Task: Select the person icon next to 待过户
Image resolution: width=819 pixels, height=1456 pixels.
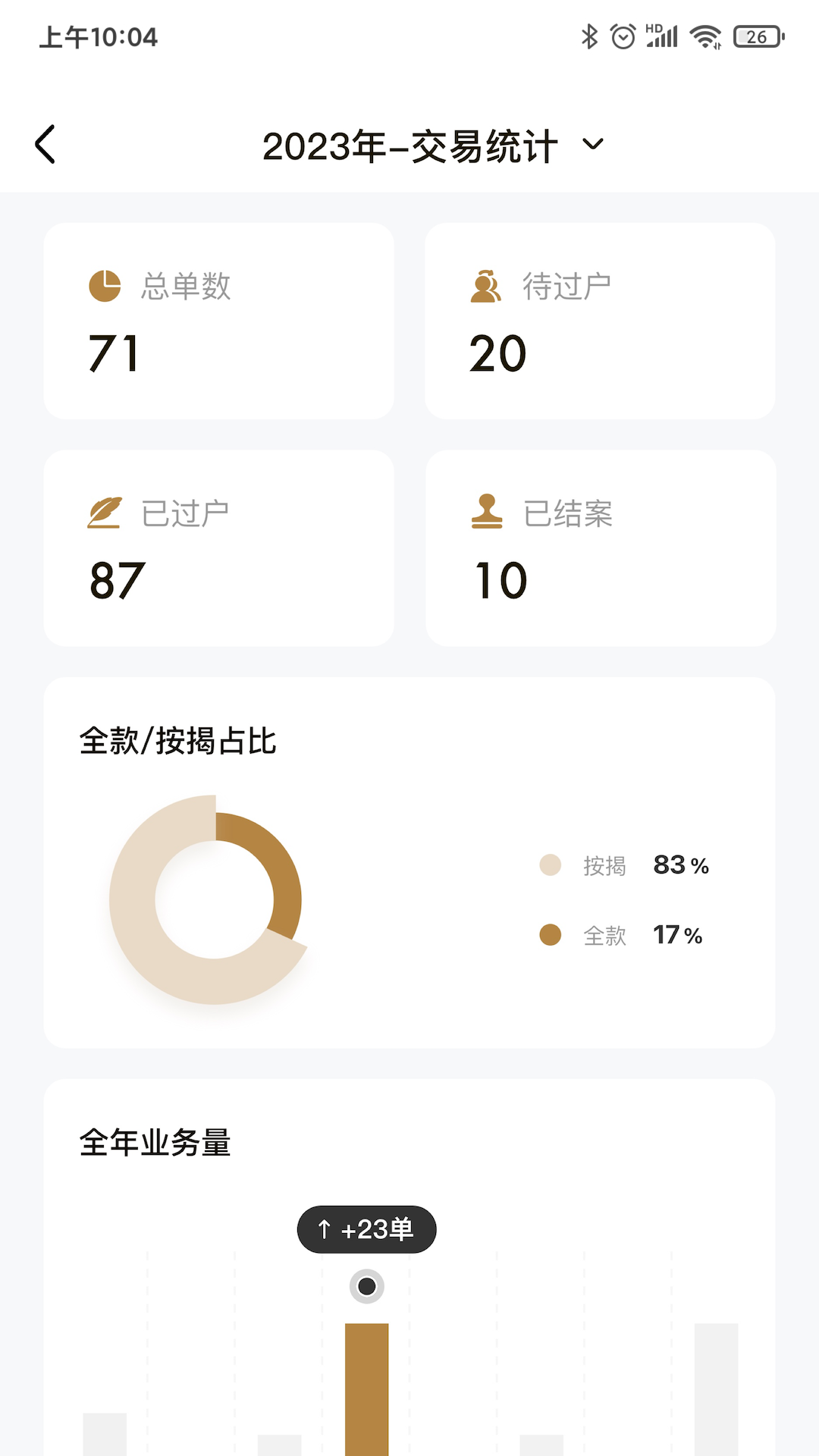Action: point(486,286)
